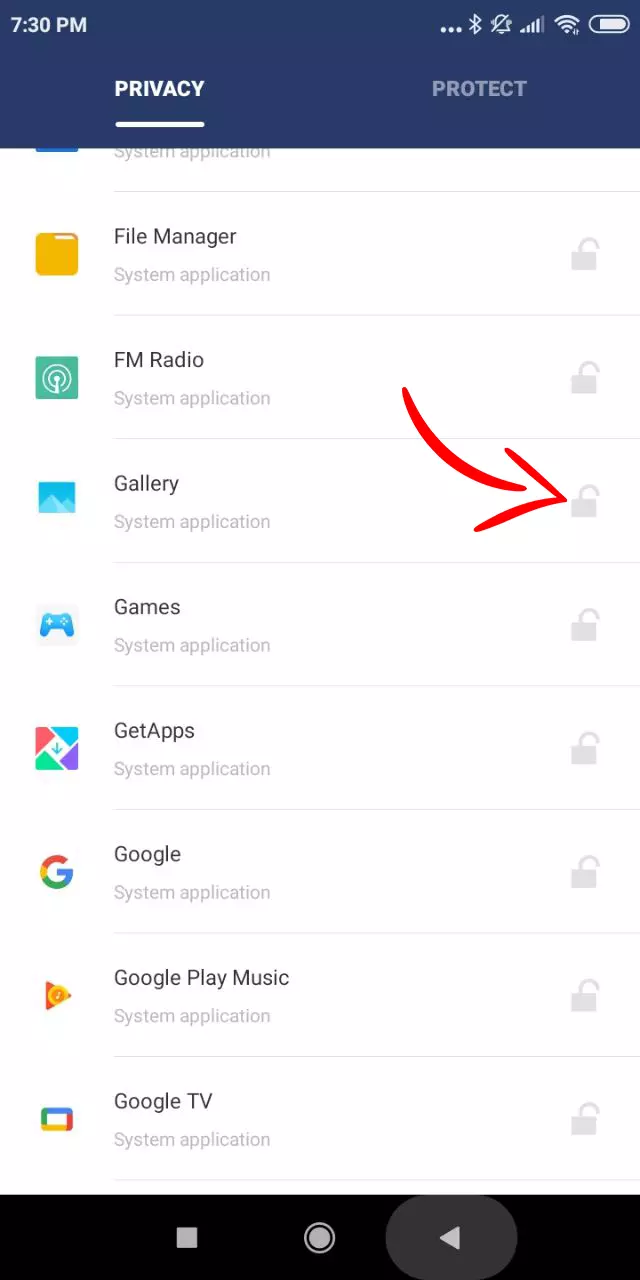Lock the Games app
The width and height of the screenshot is (640, 1280).
pos(584,625)
